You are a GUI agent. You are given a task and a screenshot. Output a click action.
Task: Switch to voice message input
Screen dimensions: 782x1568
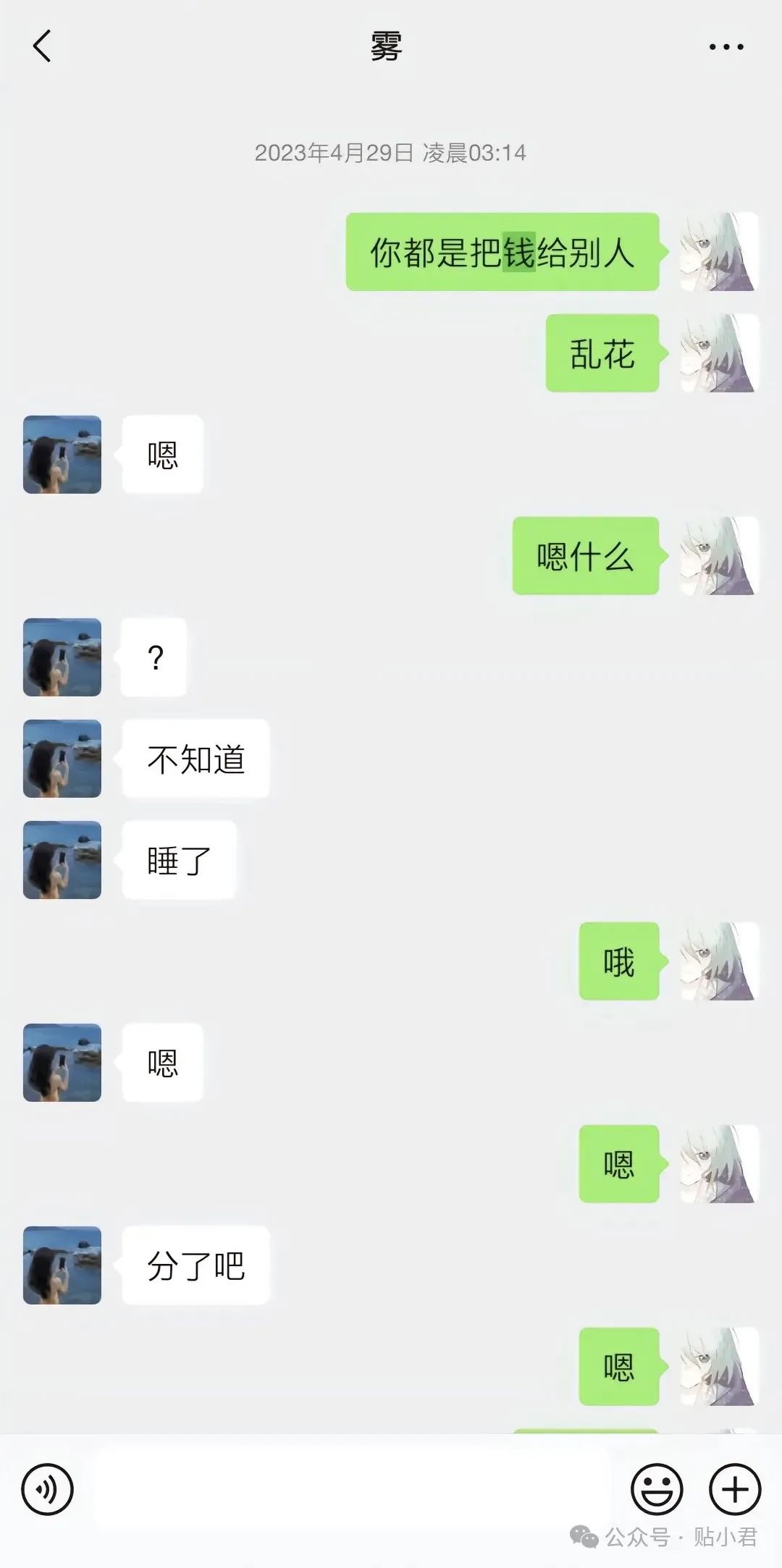(x=48, y=1489)
